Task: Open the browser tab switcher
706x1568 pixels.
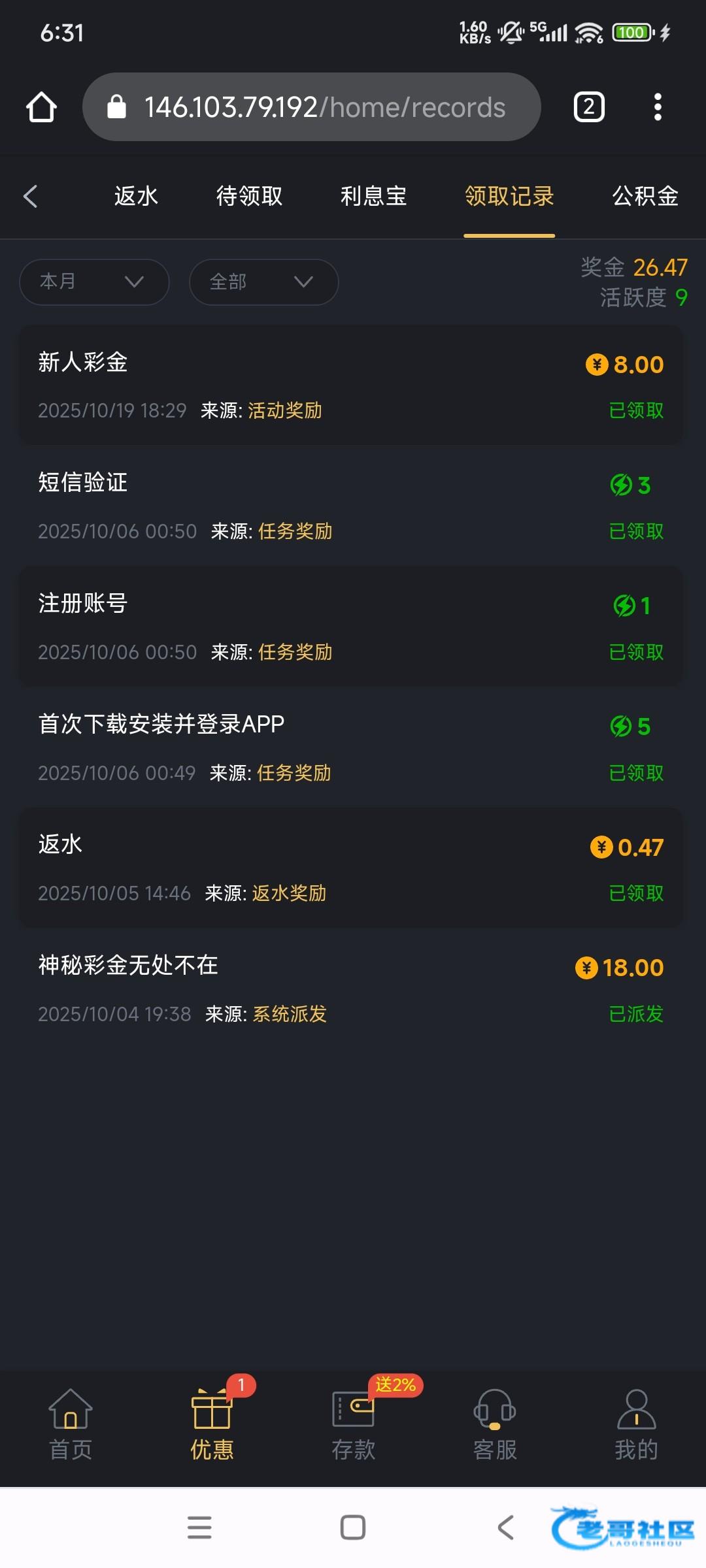Action: click(588, 107)
